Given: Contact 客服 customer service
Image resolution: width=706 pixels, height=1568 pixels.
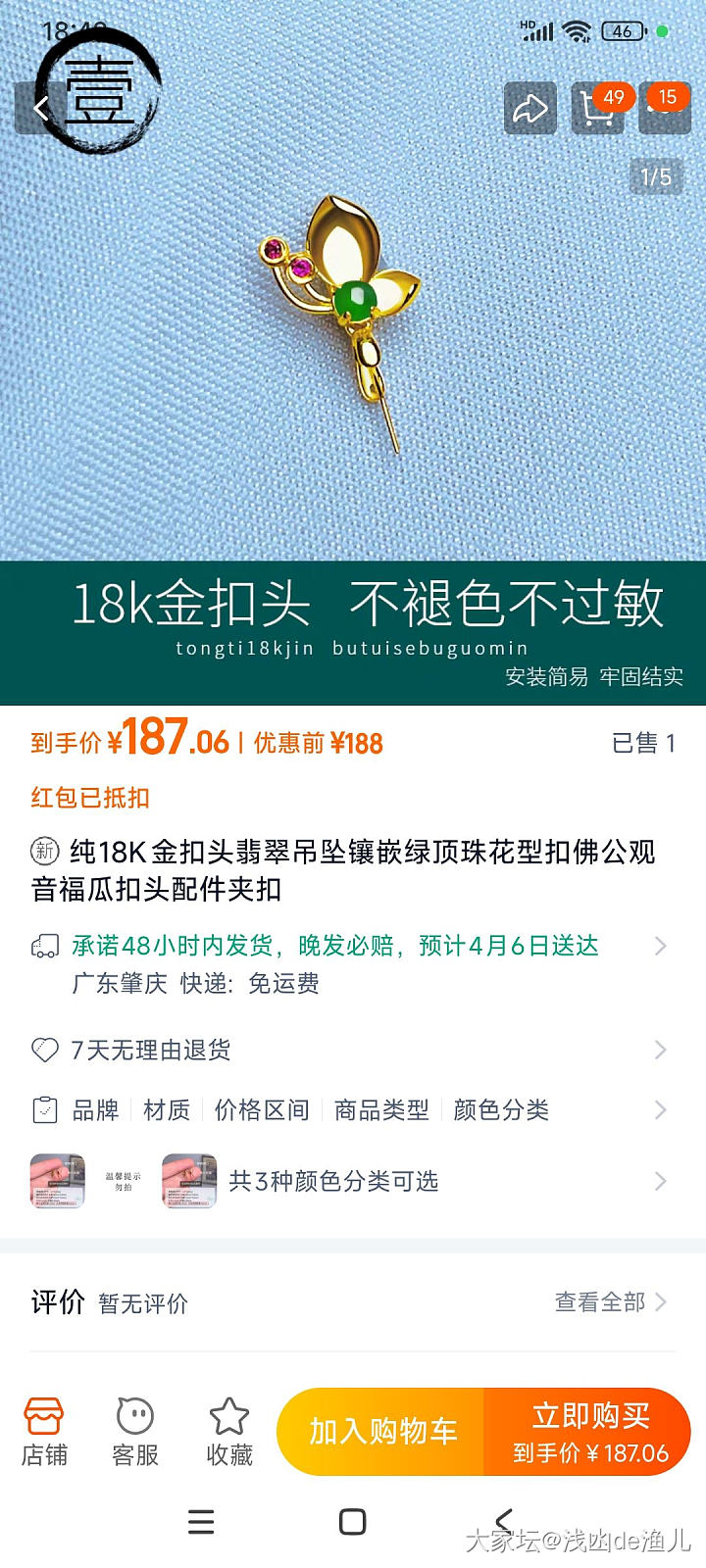Looking at the screenshot, I should pyautogui.click(x=135, y=1432).
